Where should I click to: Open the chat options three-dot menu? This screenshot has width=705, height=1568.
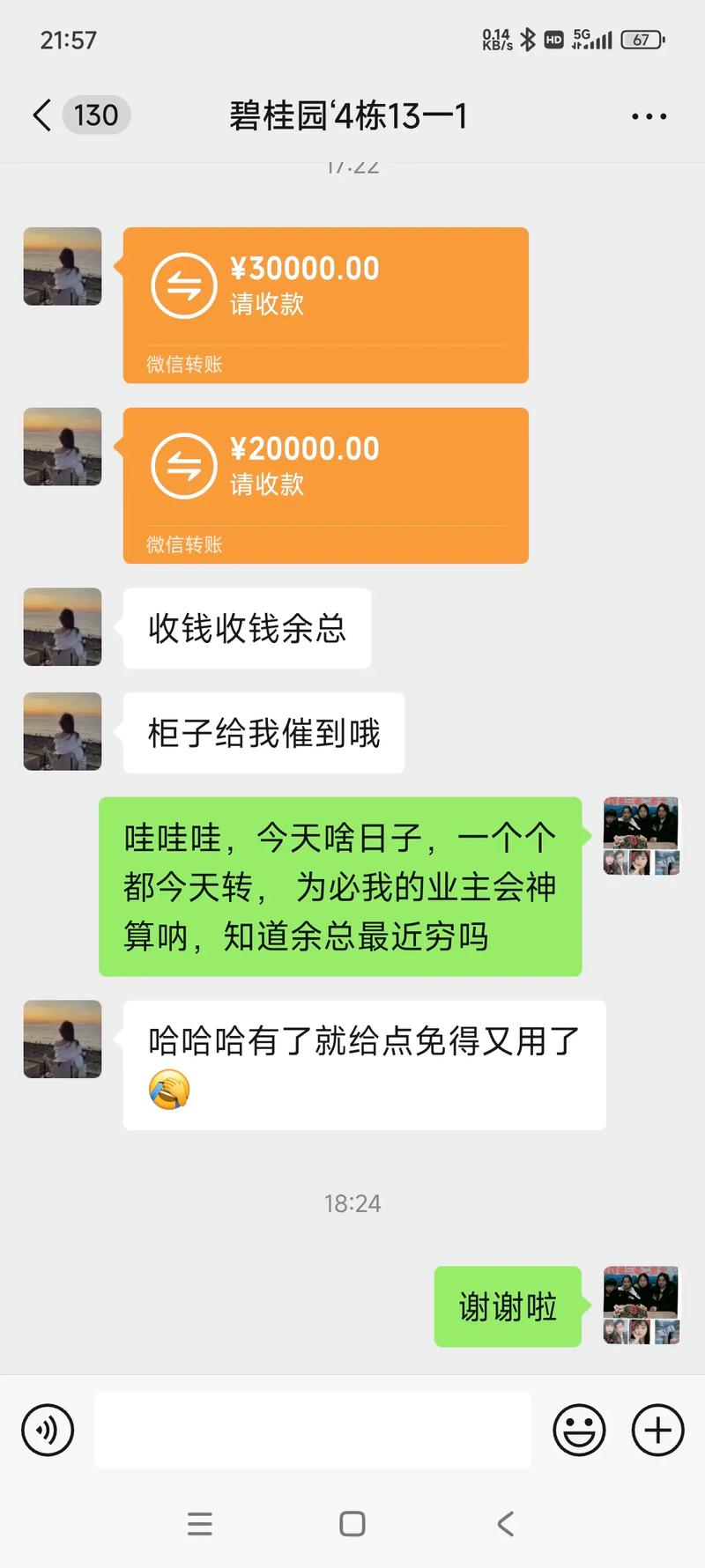click(x=649, y=116)
